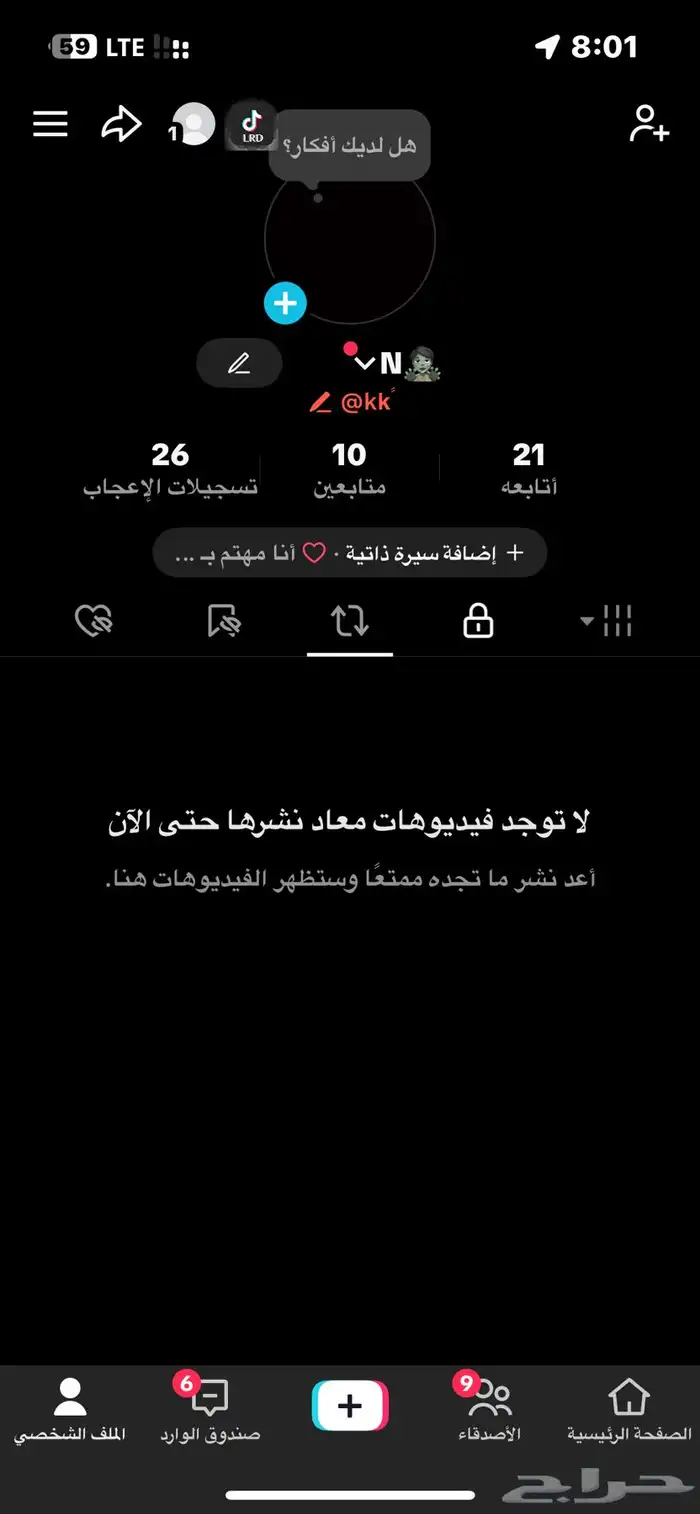
Task: Switch to the saved bookmarks tab
Action: pos(223,622)
